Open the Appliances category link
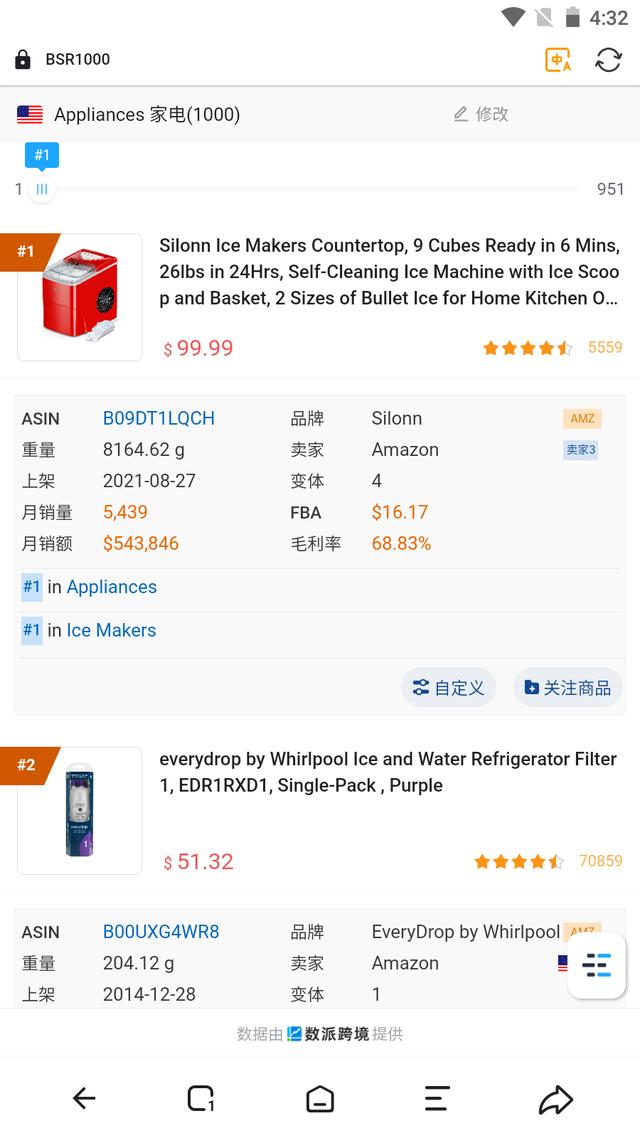 pyautogui.click(x=111, y=587)
